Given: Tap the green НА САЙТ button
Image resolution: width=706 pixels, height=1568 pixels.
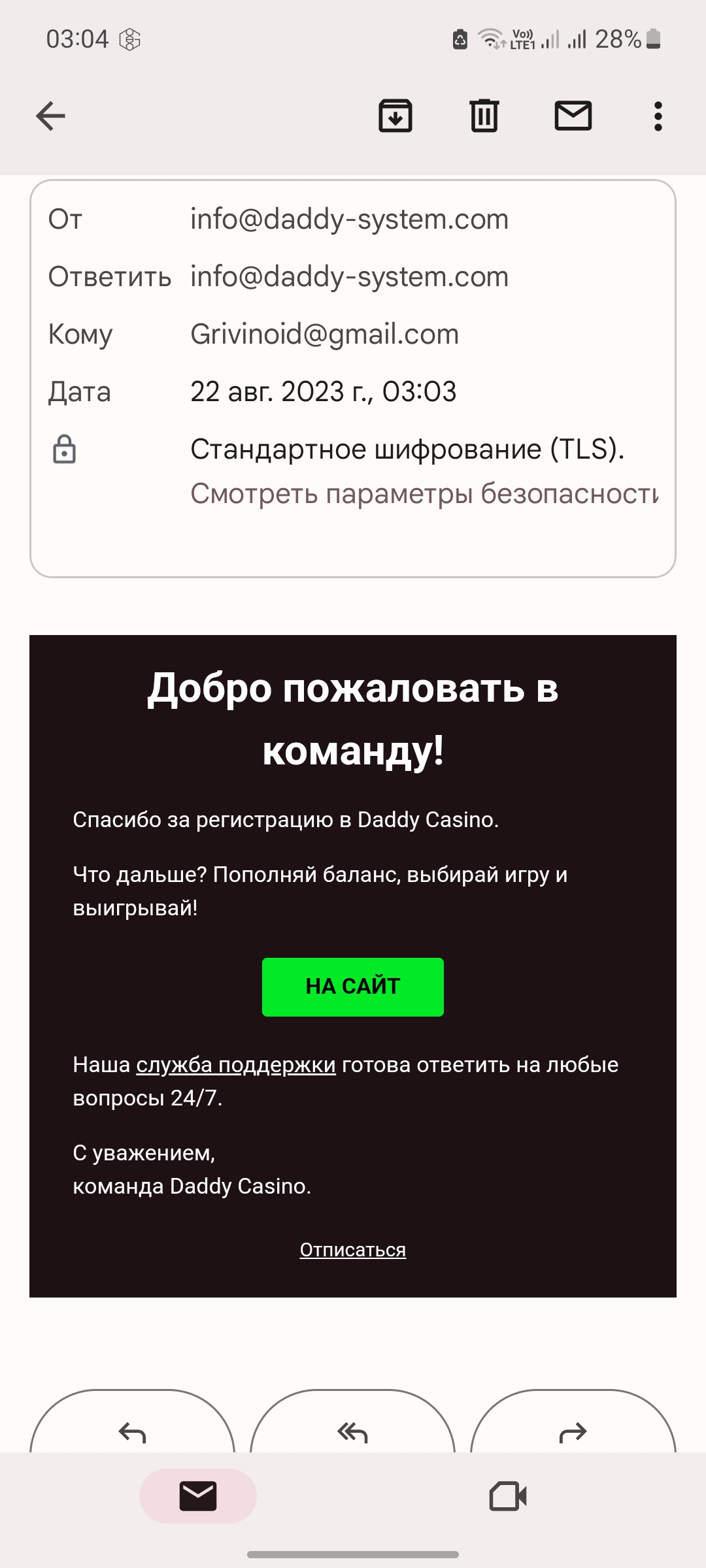Looking at the screenshot, I should click(353, 987).
